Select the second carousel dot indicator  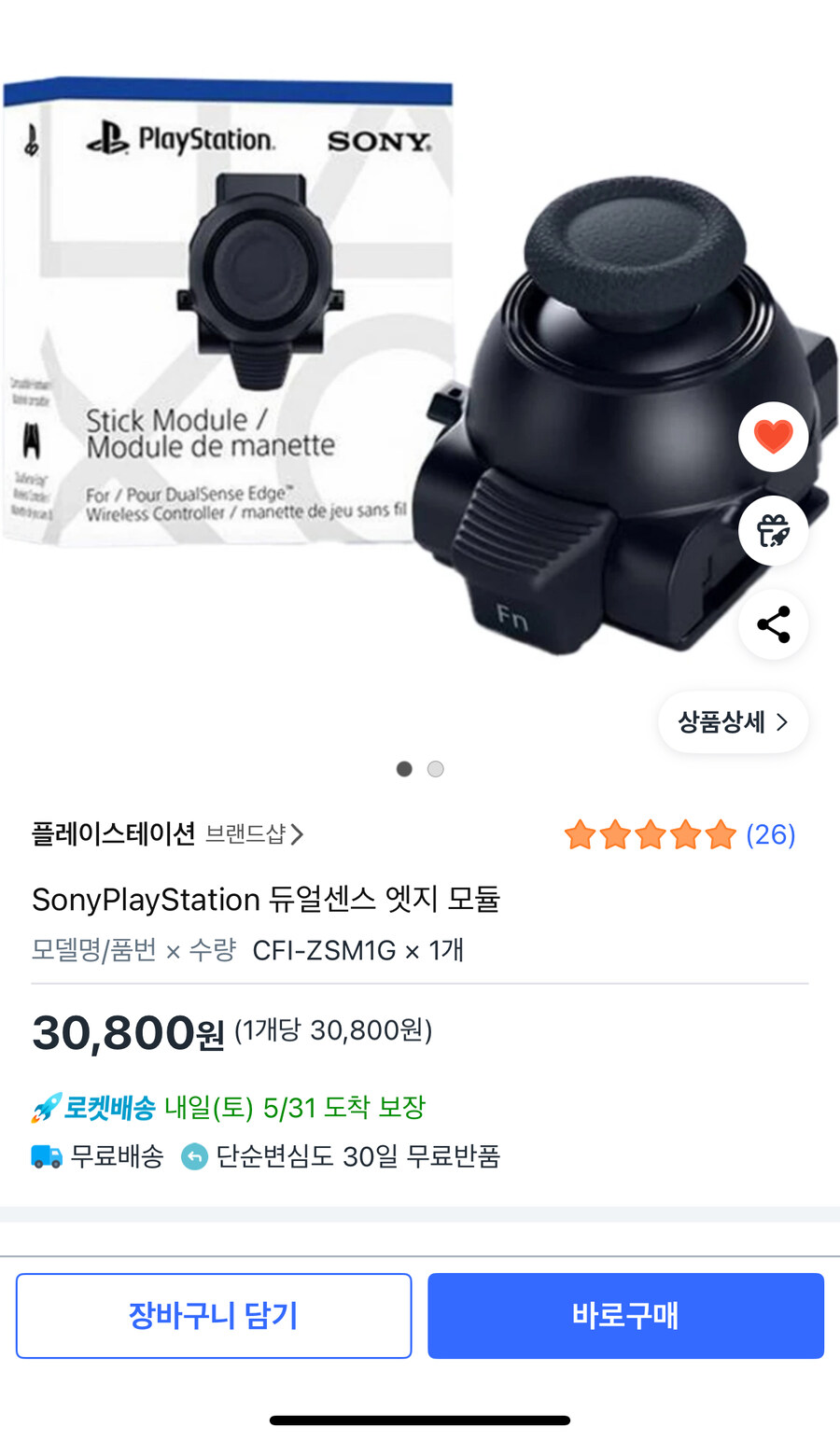click(435, 768)
